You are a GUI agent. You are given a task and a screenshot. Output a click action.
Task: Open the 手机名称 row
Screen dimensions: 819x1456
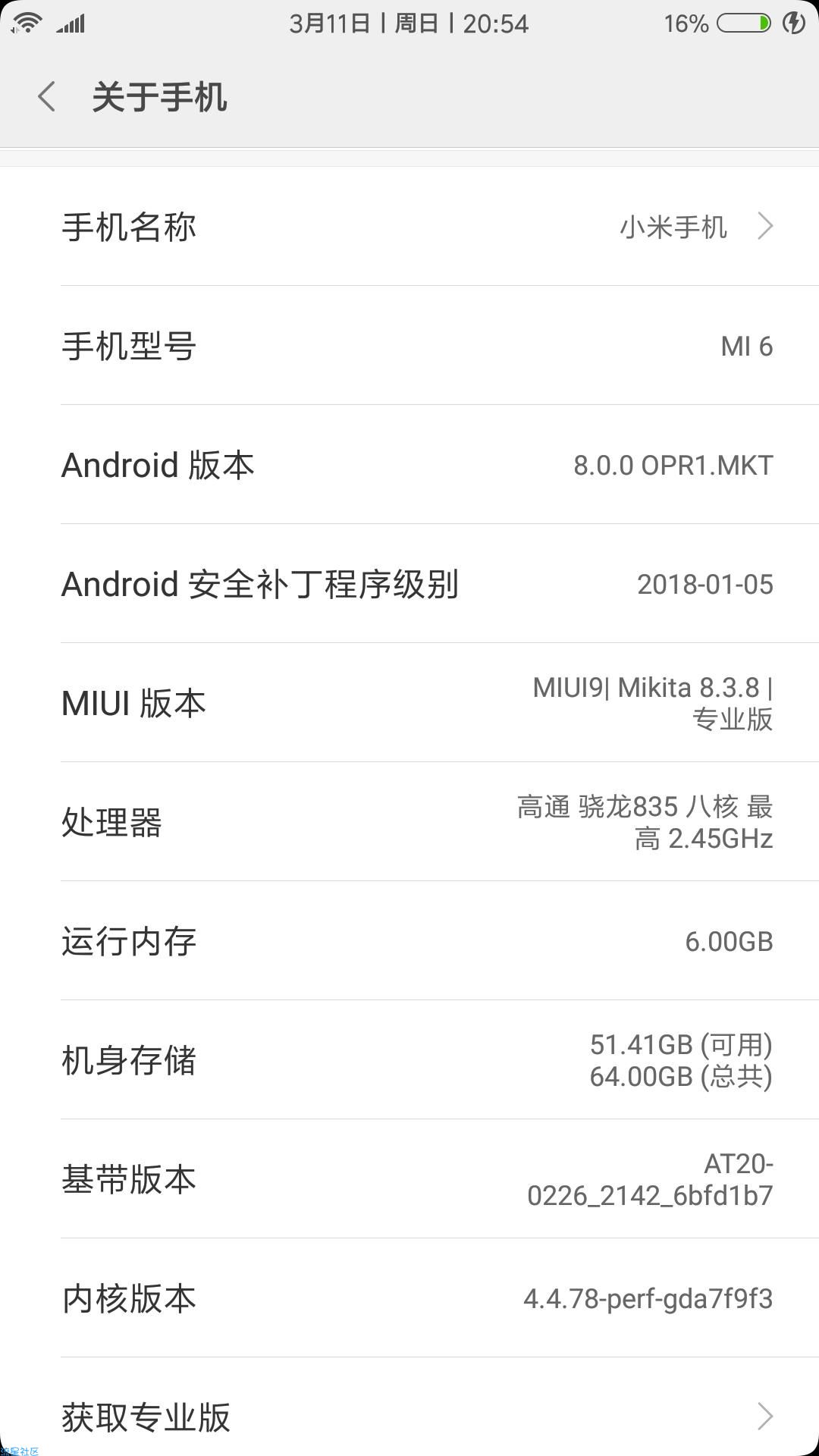[x=409, y=226]
